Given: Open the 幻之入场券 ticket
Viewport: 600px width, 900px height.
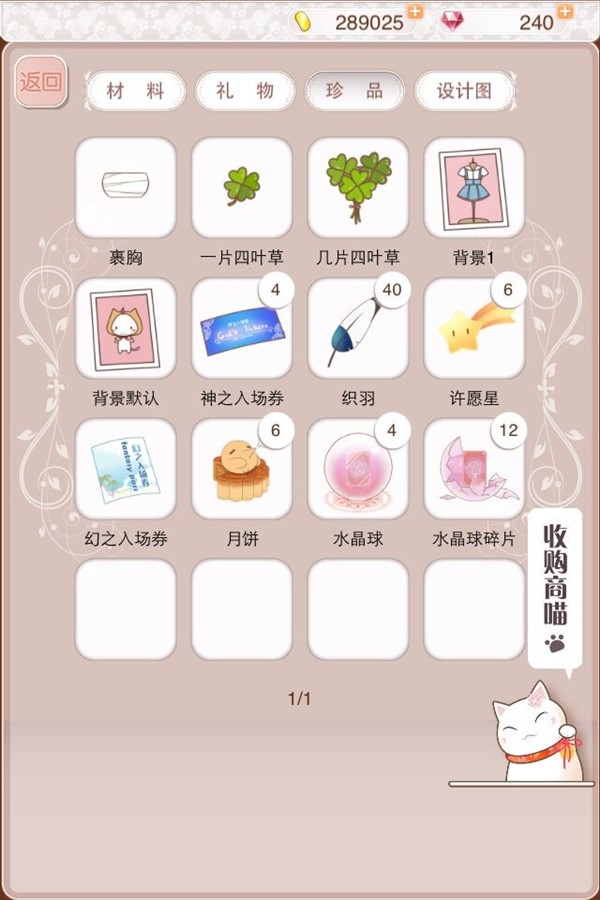Looking at the screenshot, I should (x=126, y=469).
